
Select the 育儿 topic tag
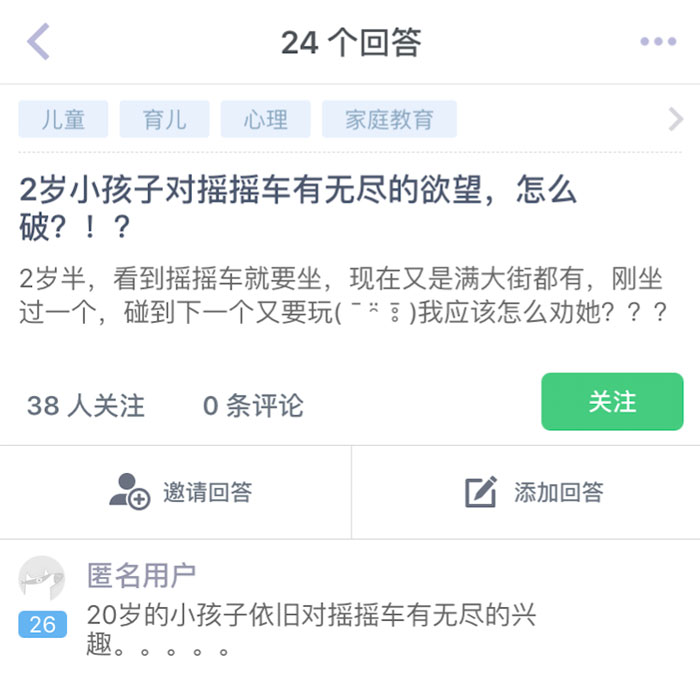pyautogui.click(x=164, y=120)
